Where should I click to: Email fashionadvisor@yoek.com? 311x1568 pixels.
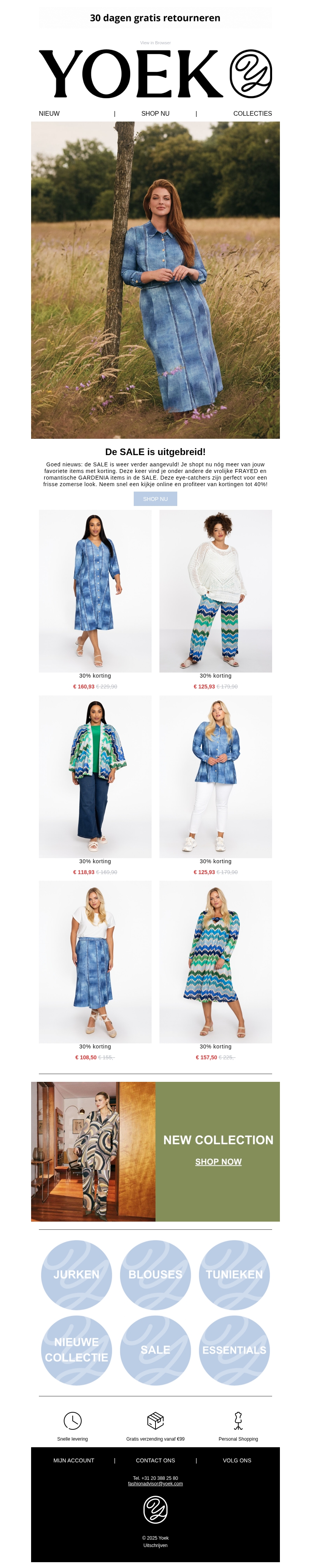point(155,1484)
